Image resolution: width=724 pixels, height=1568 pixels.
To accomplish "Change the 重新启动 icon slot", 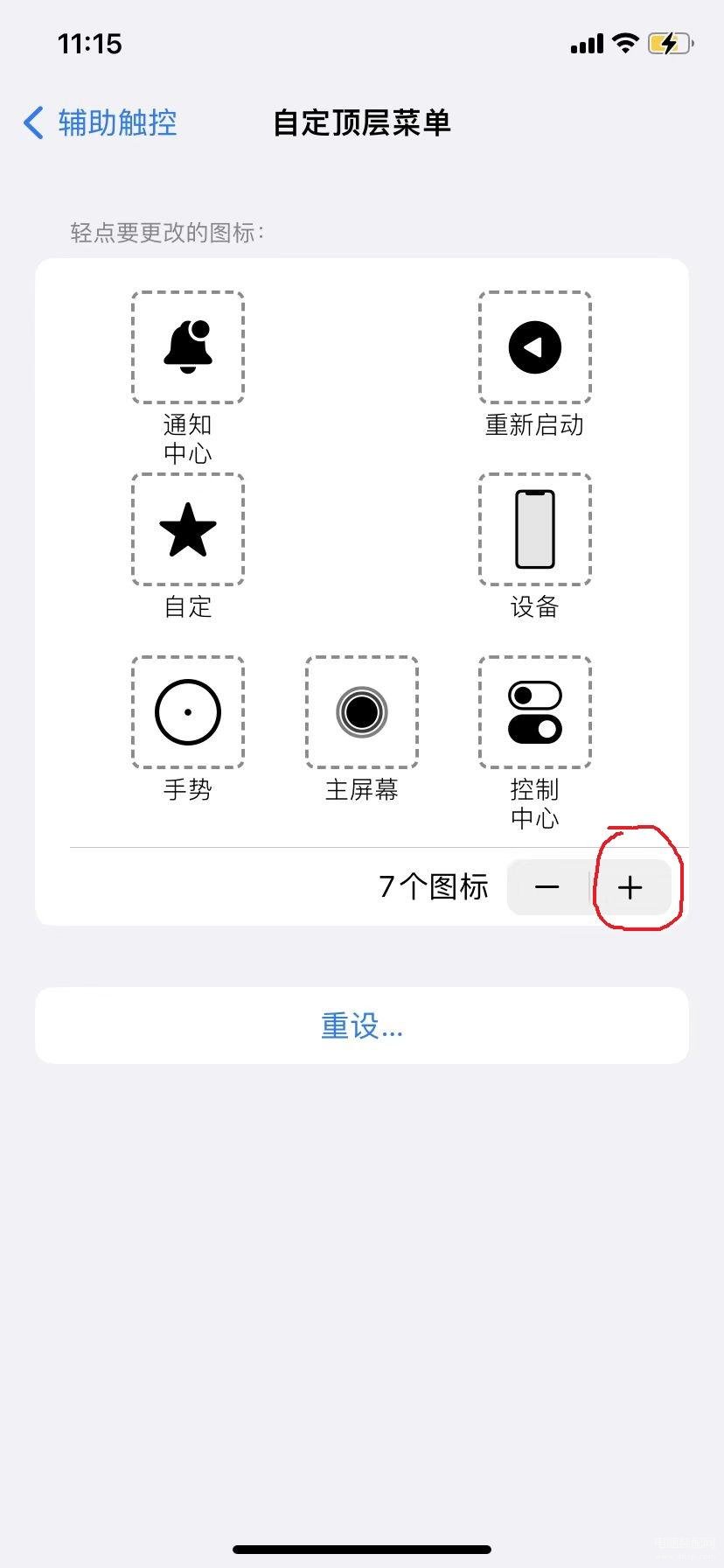I will tap(535, 347).
